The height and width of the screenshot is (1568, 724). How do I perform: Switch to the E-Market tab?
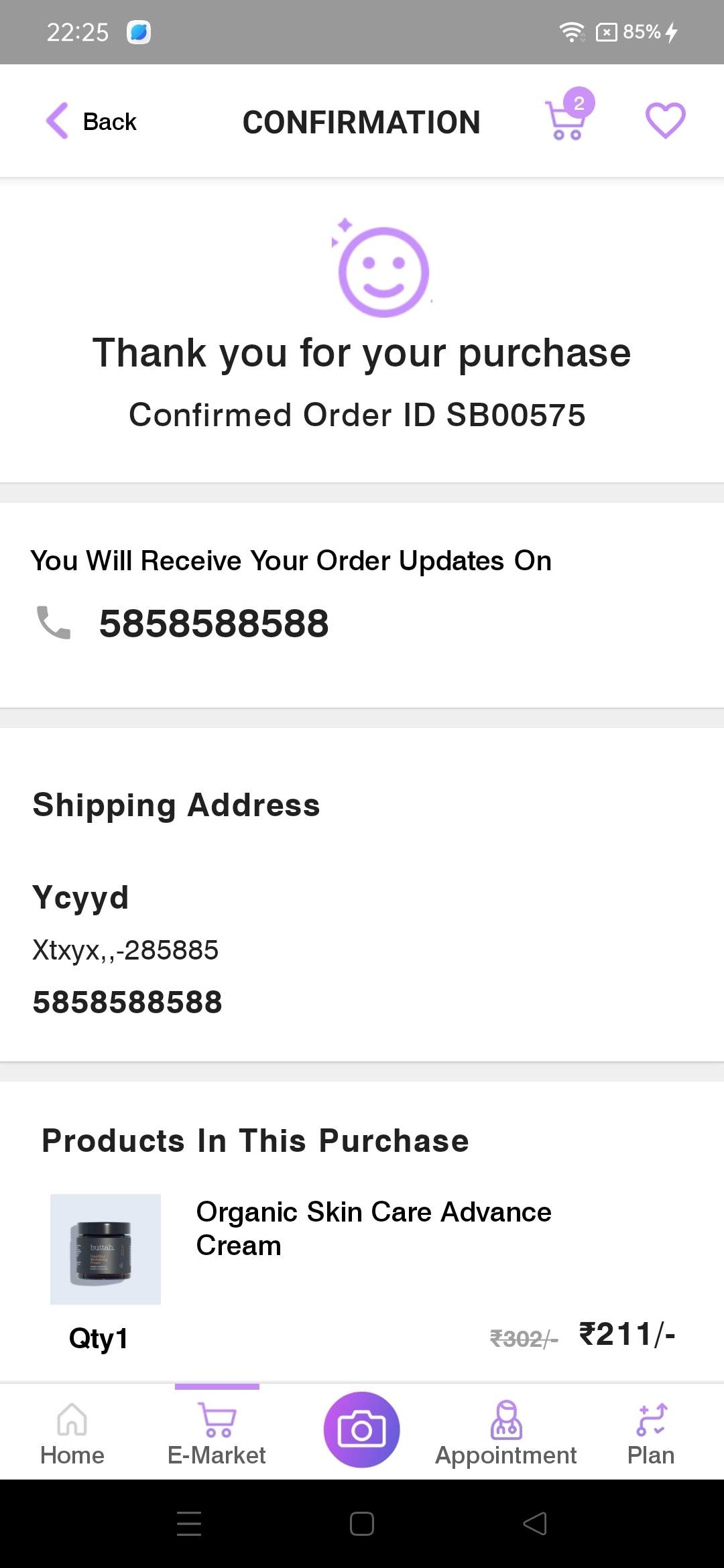coord(217,1433)
